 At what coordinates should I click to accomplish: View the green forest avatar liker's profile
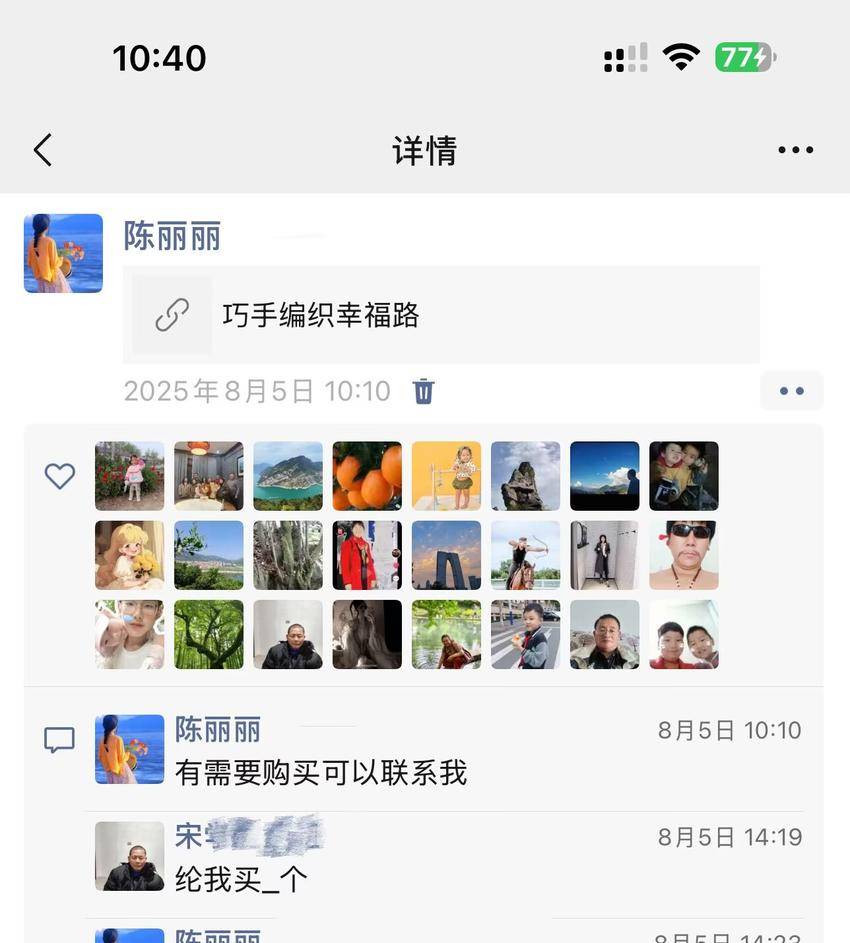[208, 634]
